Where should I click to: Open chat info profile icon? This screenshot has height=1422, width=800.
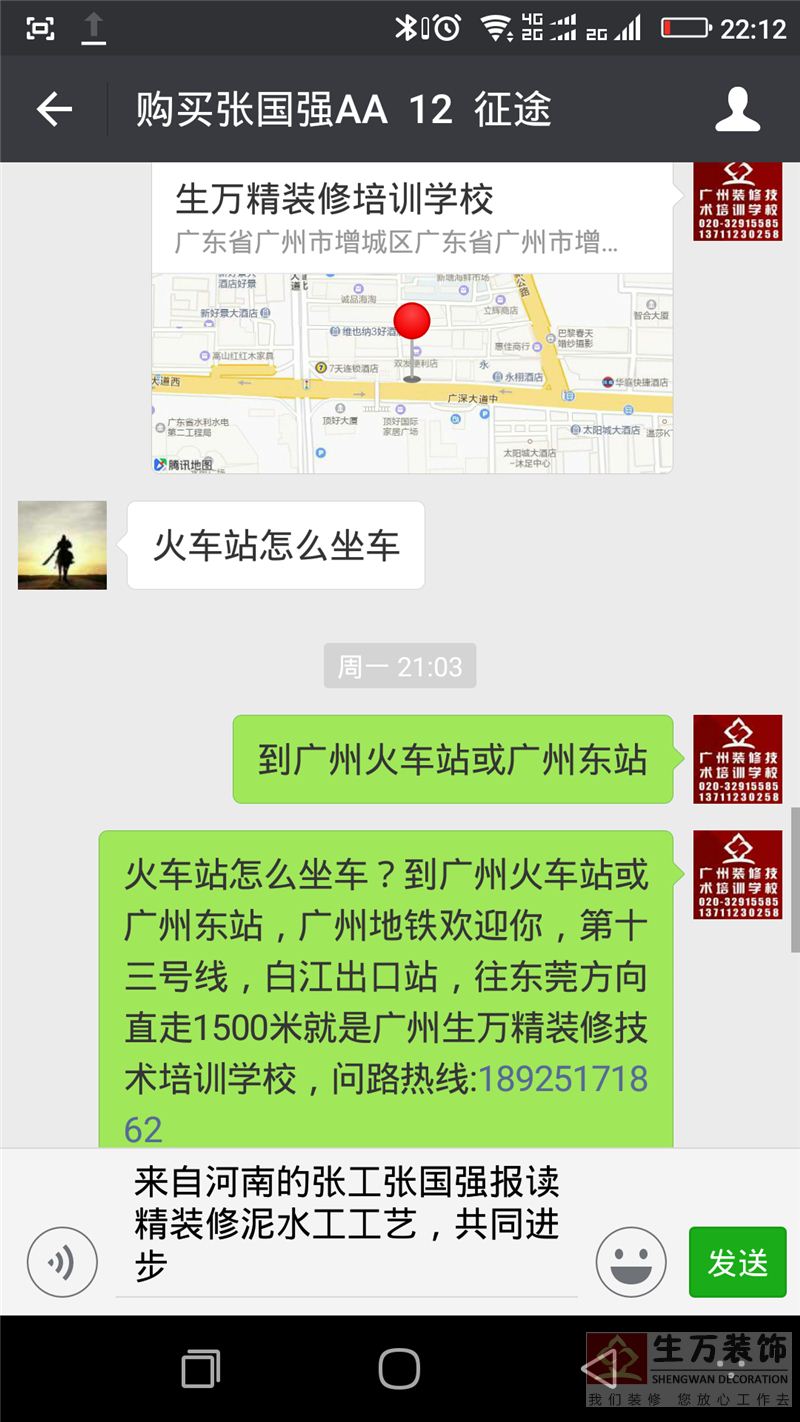tap(738, 109)
